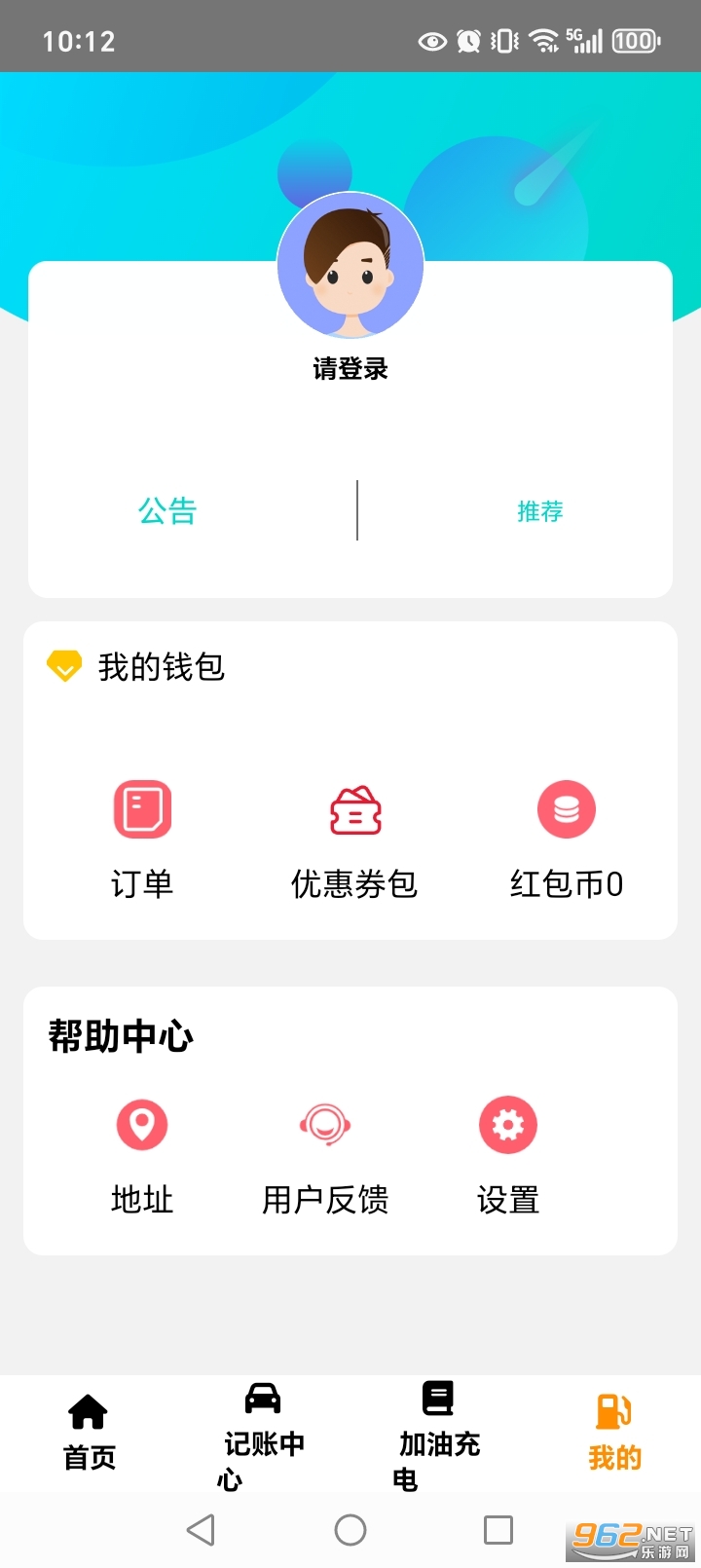Open recent apps with the square button
The height and width of the screenshot is (1568, 701).
[498, 1530]
